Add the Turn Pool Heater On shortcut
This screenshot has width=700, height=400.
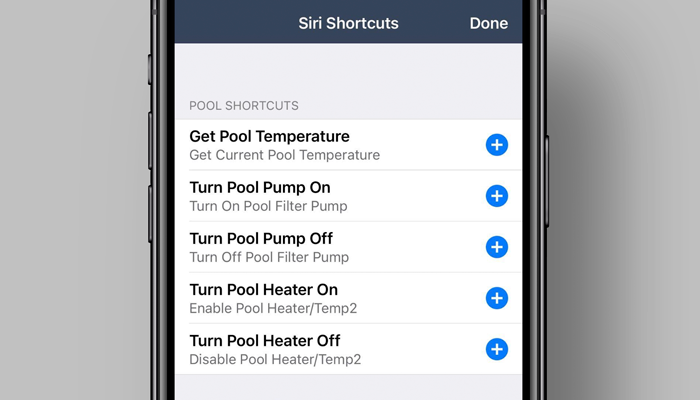pyautogui.click(x=497, y=298)
